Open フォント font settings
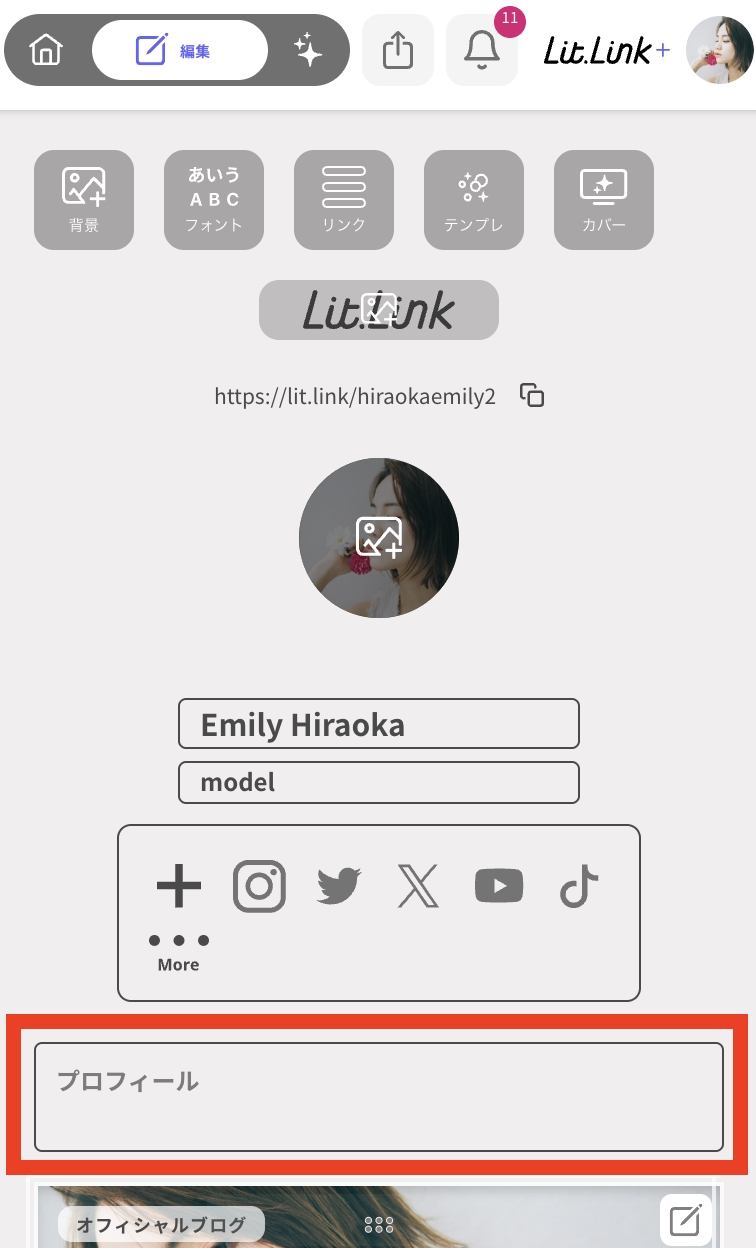 pos(214,200)
